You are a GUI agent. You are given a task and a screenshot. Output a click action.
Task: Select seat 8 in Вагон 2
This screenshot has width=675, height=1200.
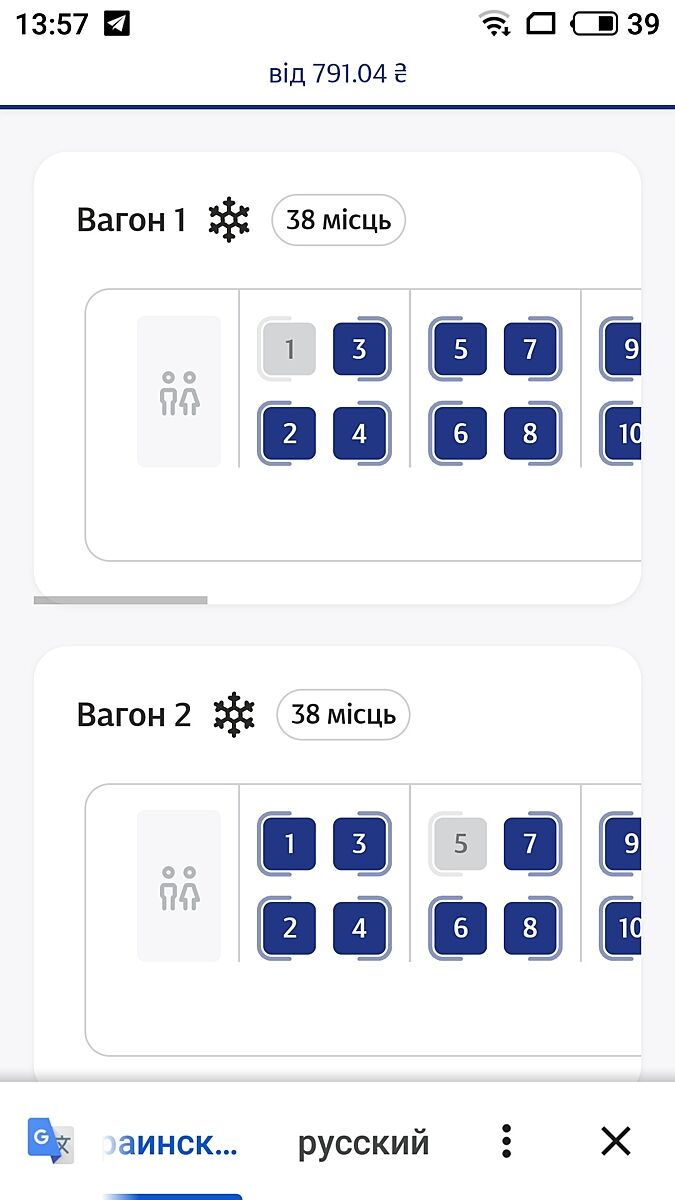pyautogui.click(x=530, y=928)
